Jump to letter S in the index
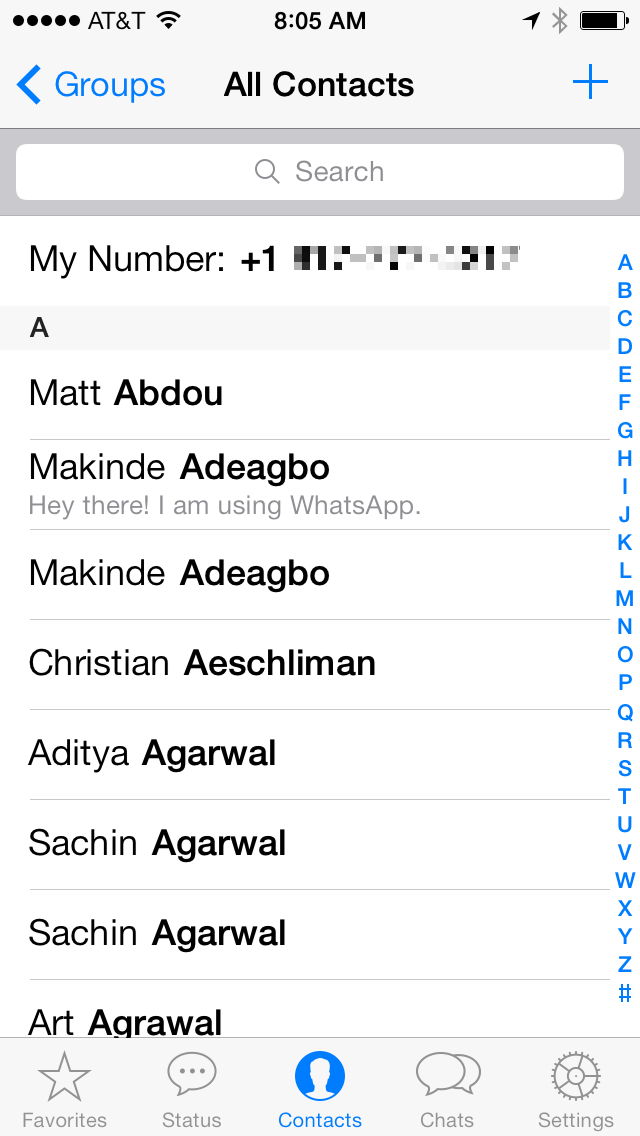The width and height of the screenshot is (640, 1136). pos(625,768)
